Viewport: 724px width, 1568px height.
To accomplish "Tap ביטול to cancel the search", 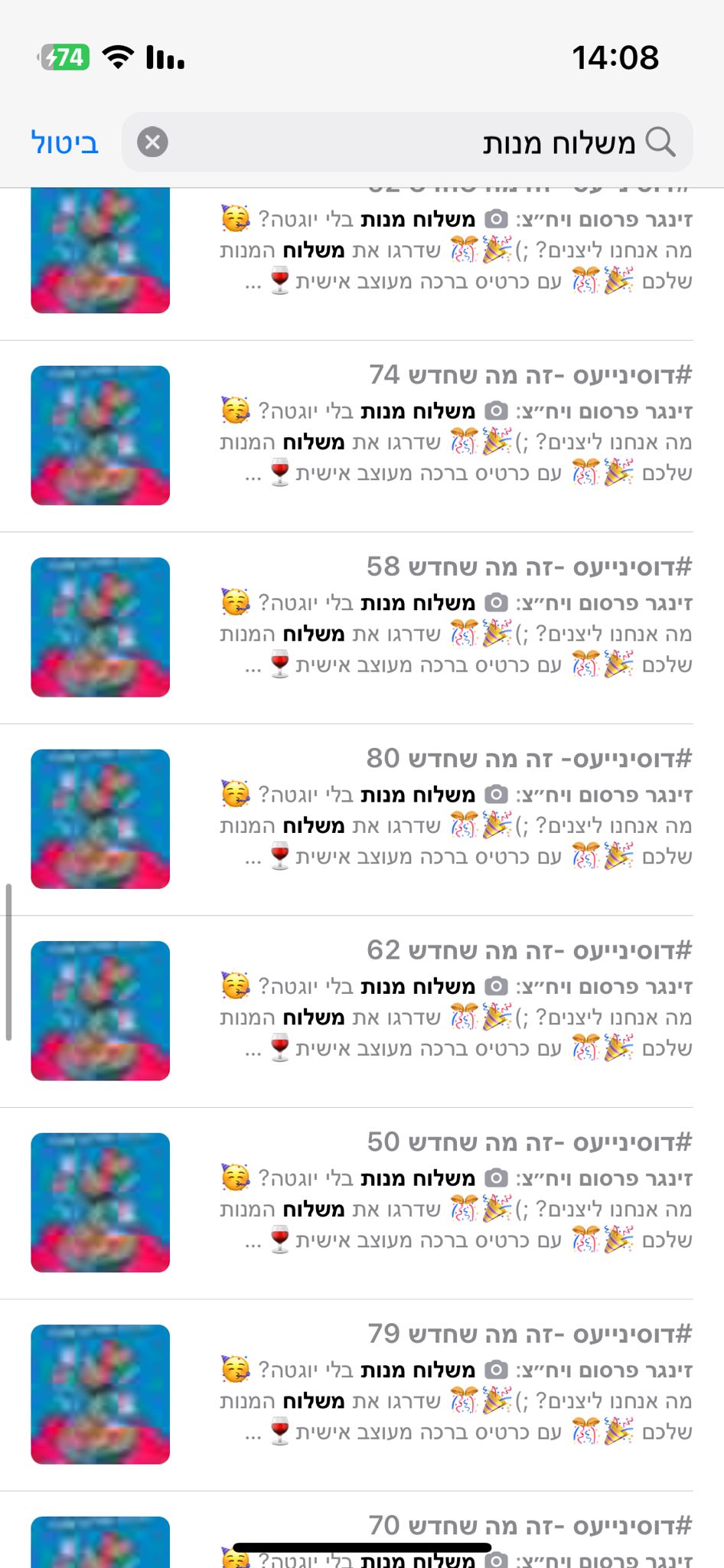I will (x=65, y=142).
